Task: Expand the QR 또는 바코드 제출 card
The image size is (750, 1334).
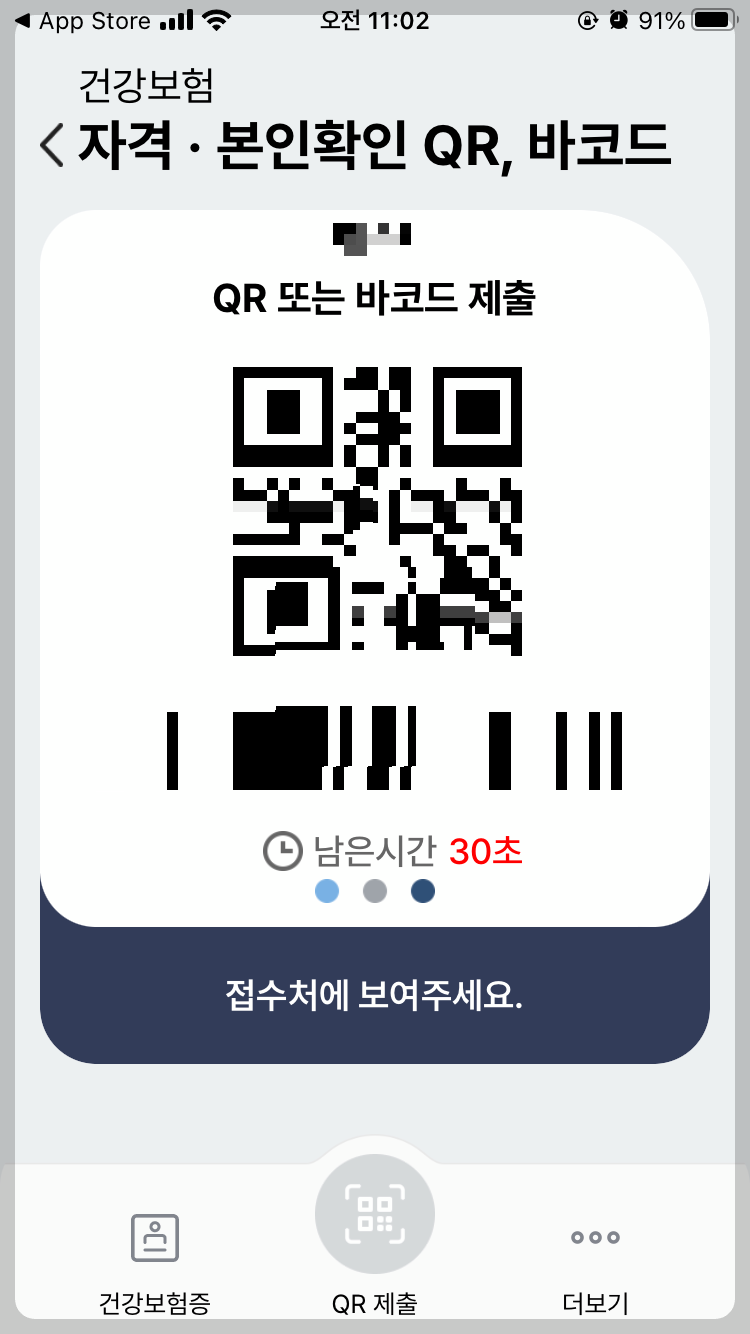Action: click(x=374, y=297)
